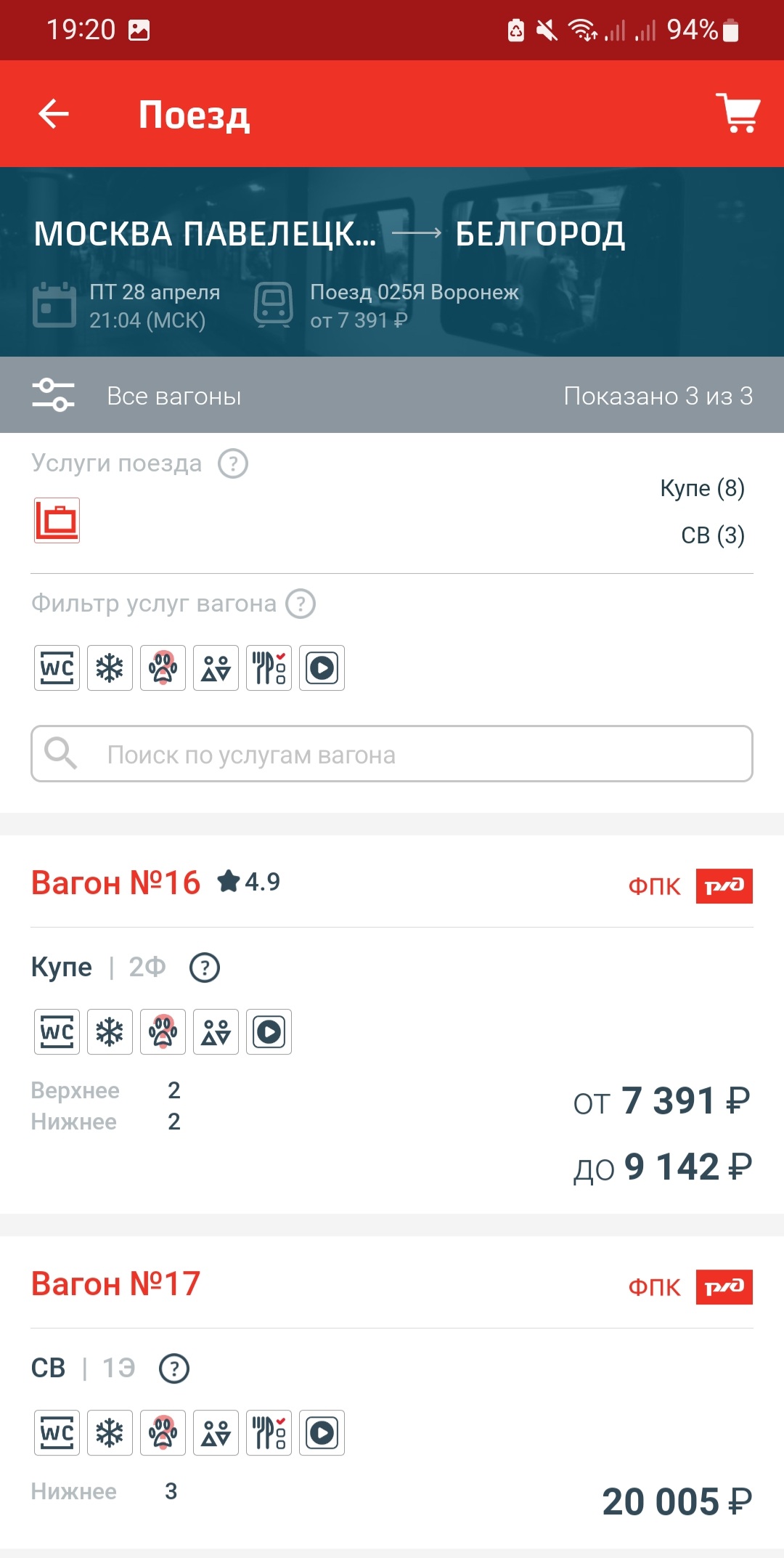784x1558 pixels.
Task: Open the Все вагоны filter settings
Action: pos(54,395)
